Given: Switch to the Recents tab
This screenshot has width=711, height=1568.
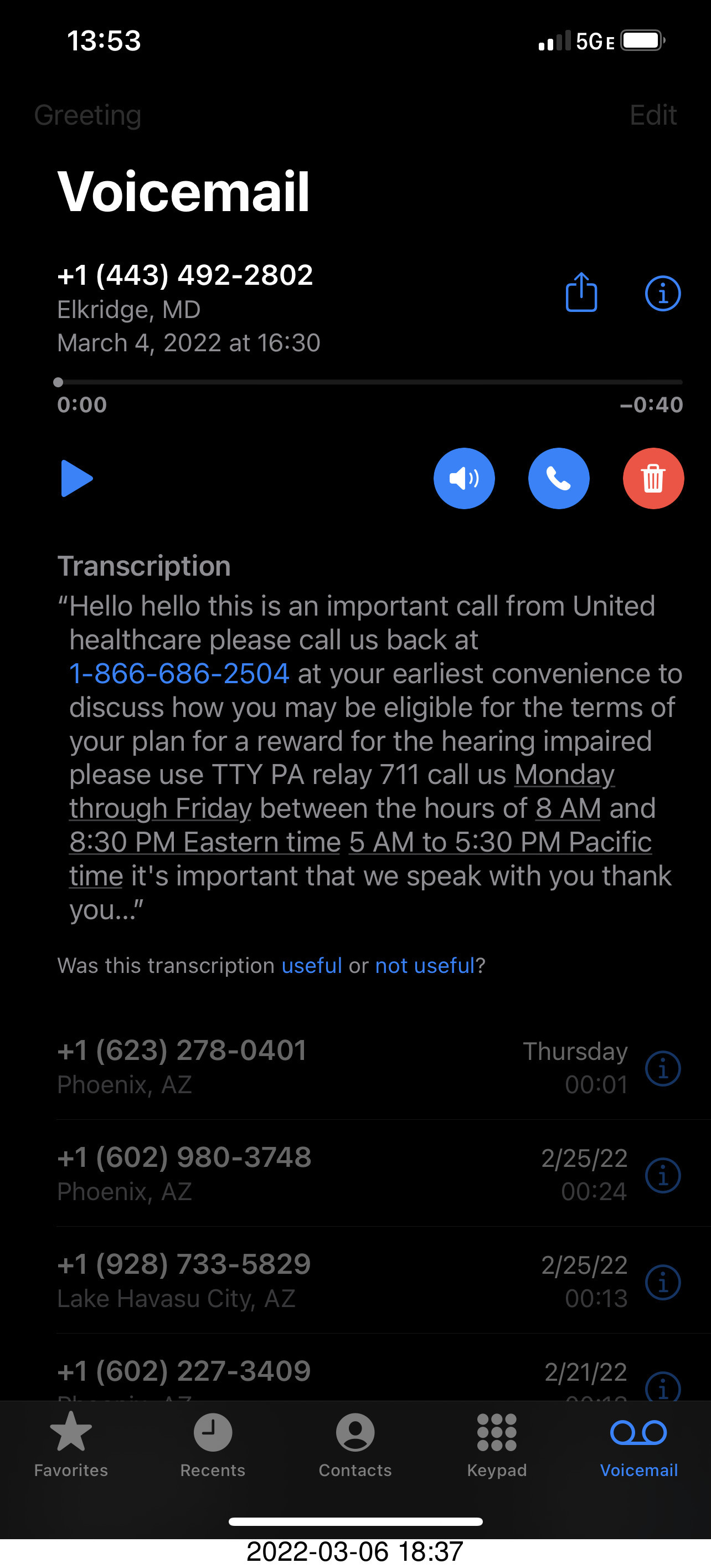Looking at the screenshot, I should pyautogui.click(x=213, y=1445).
